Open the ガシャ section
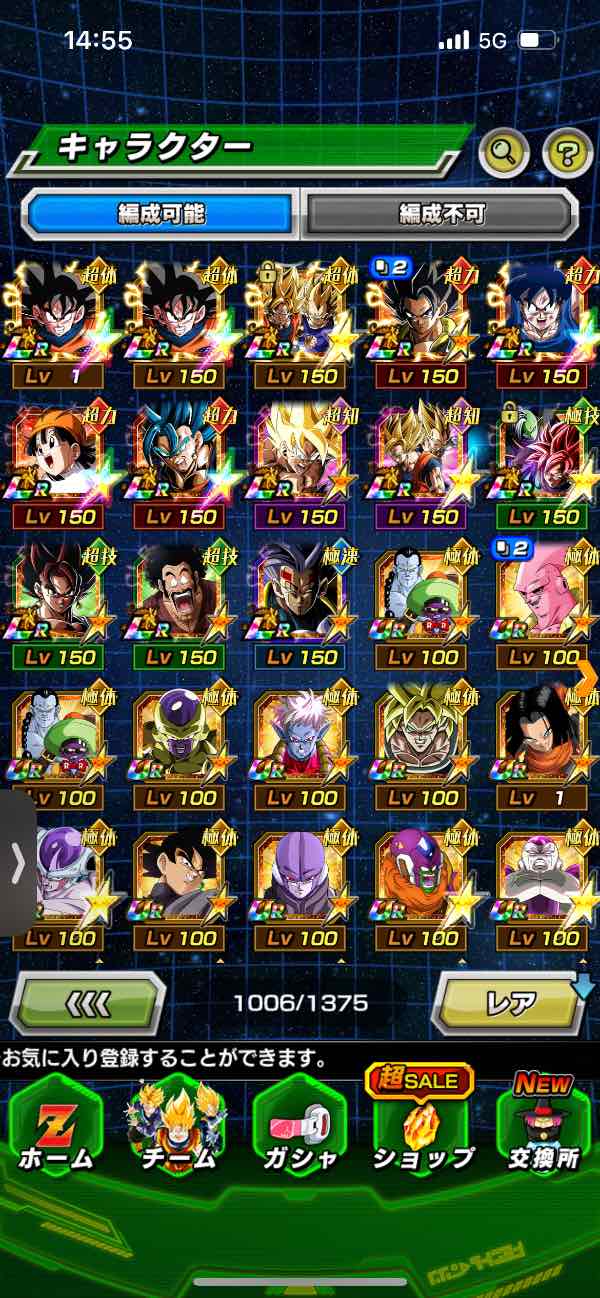This screenshot has width=600, height=1298. tap(298, 1130)
